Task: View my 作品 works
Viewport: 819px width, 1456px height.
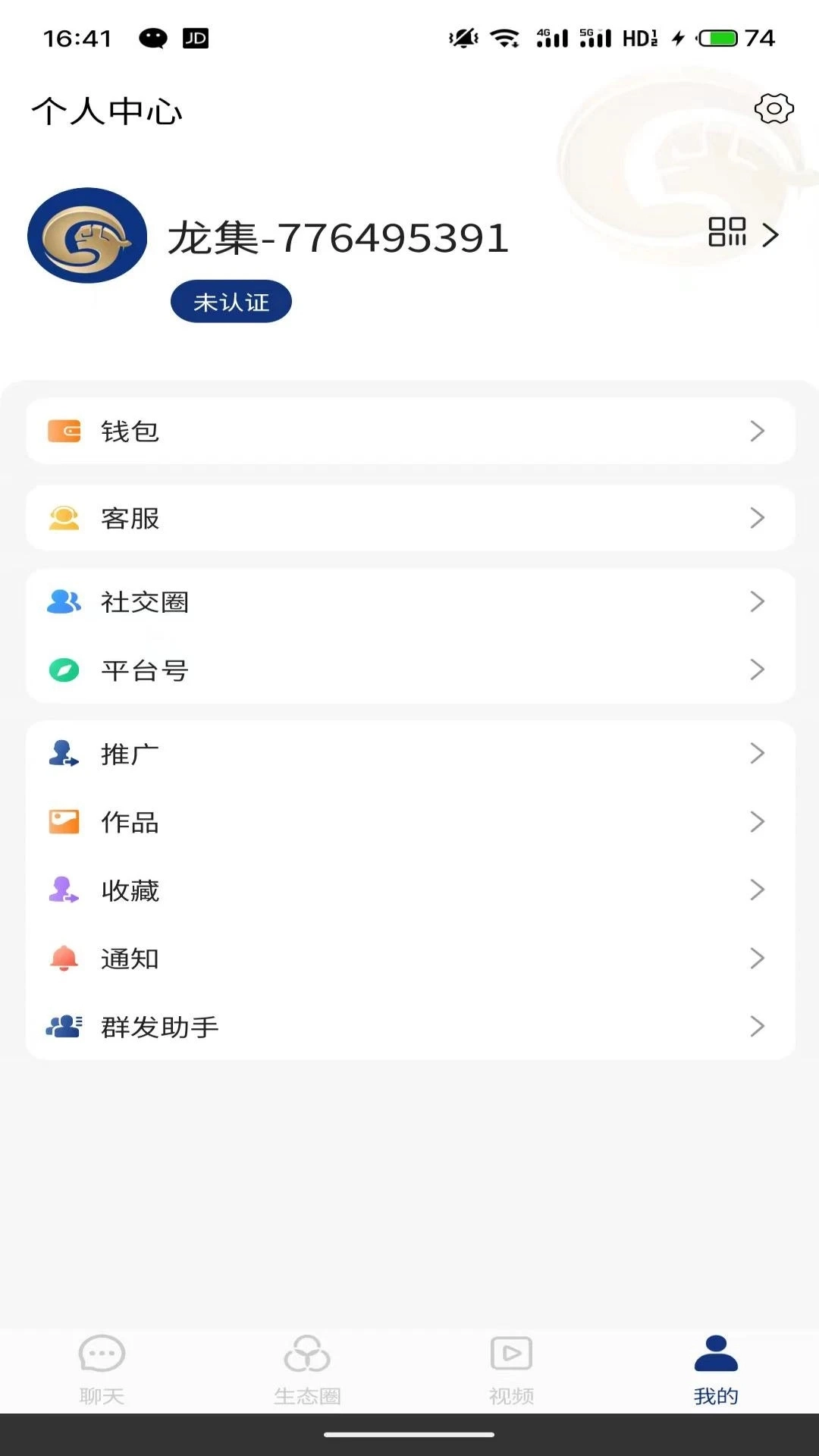Action: 409,822
